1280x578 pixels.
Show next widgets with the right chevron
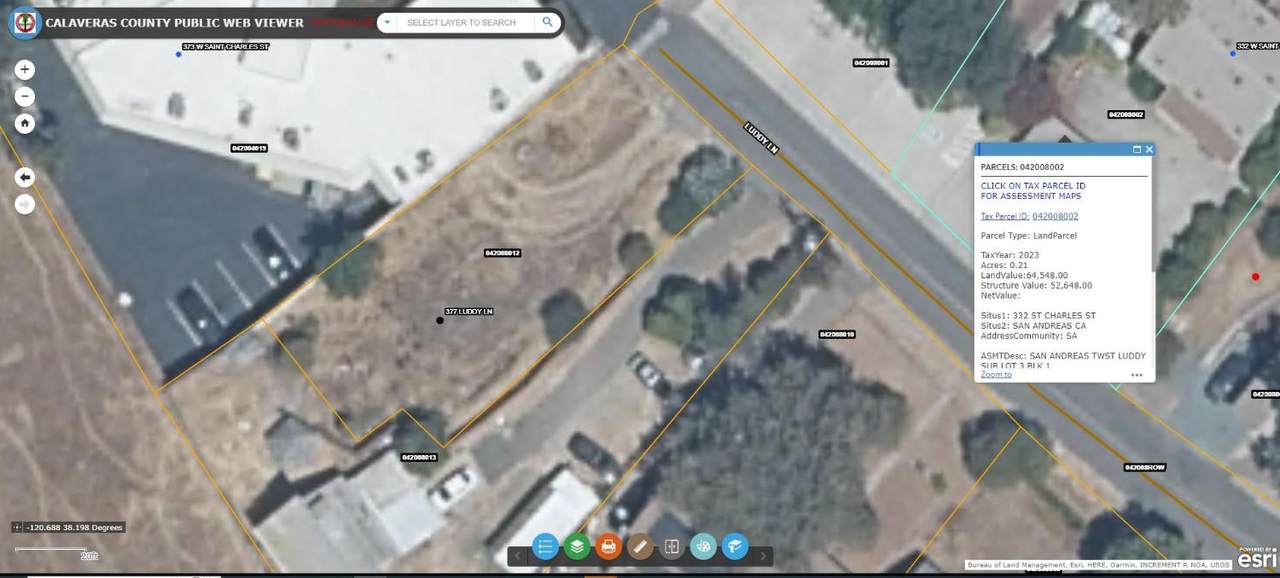pos(763,556)
